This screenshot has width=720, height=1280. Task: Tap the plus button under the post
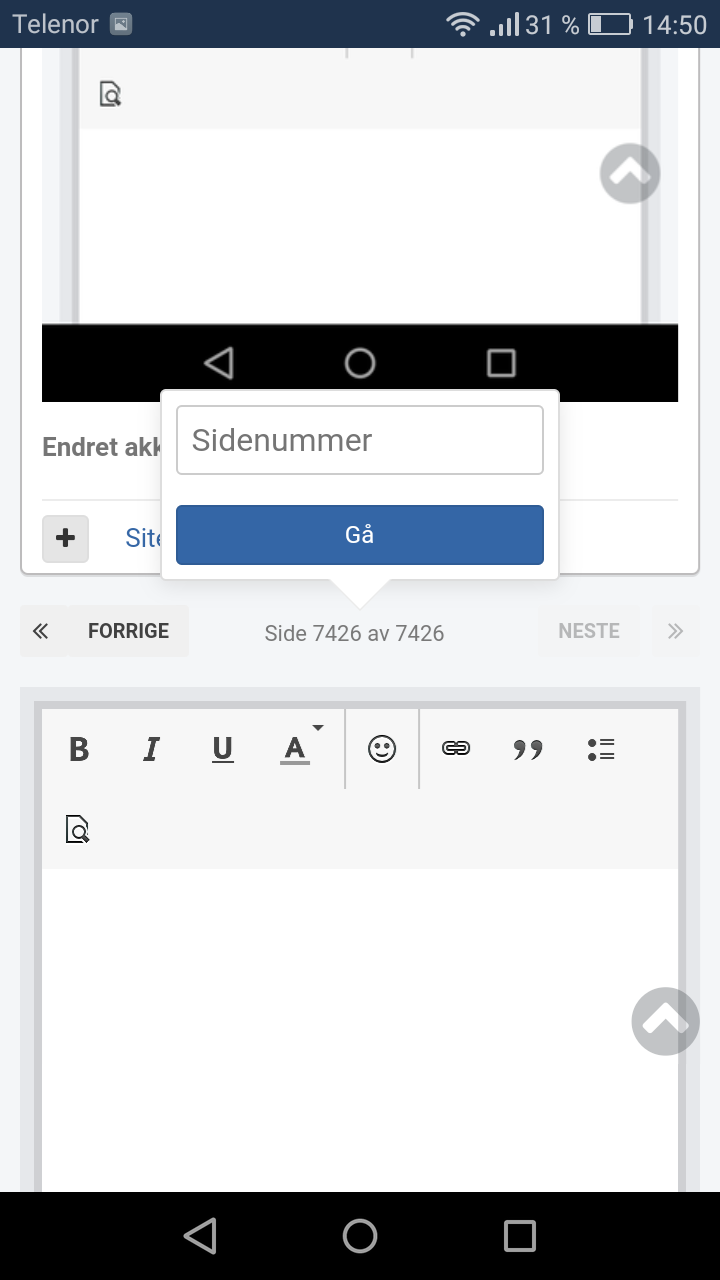(65, 538)
